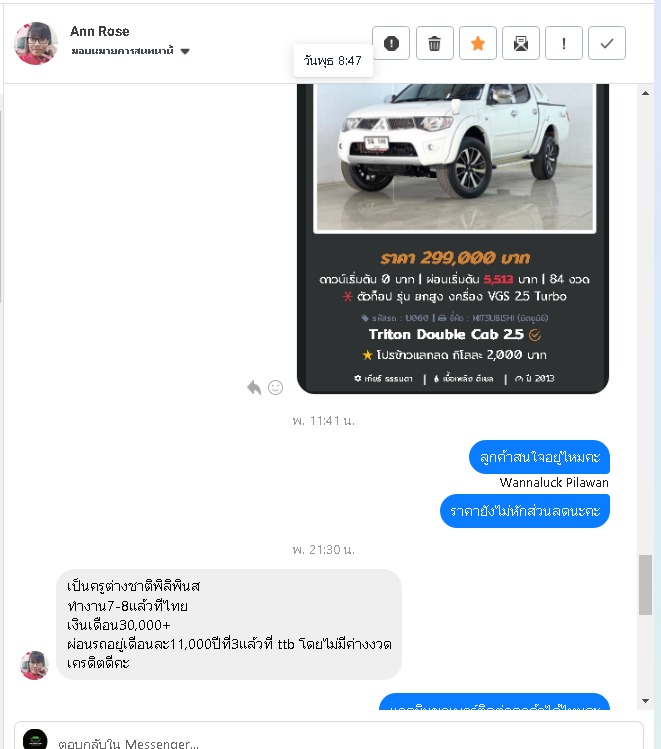Open Ann Rose's profile picture

(x=36, y=43)
